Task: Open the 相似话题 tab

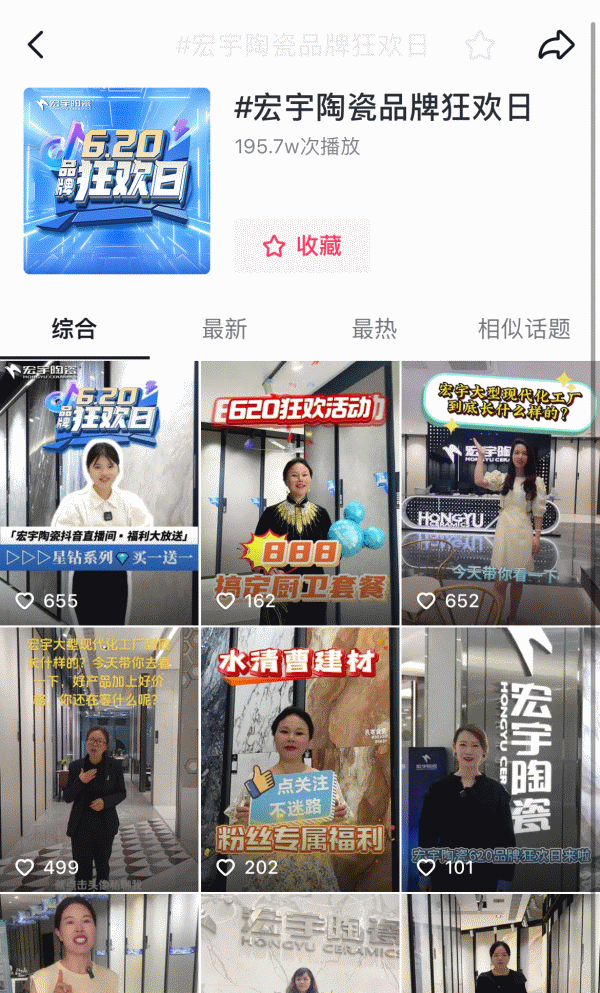Action: point(524,329)
